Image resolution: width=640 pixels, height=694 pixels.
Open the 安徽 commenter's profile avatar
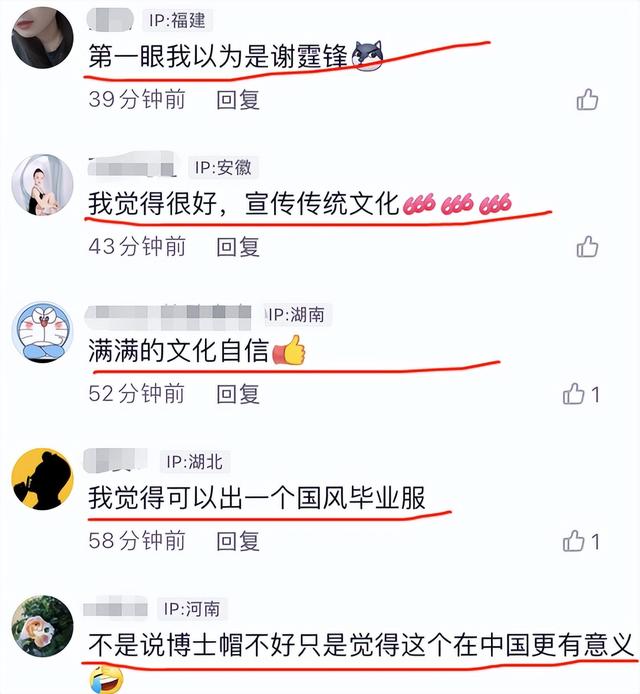(42, 184)
